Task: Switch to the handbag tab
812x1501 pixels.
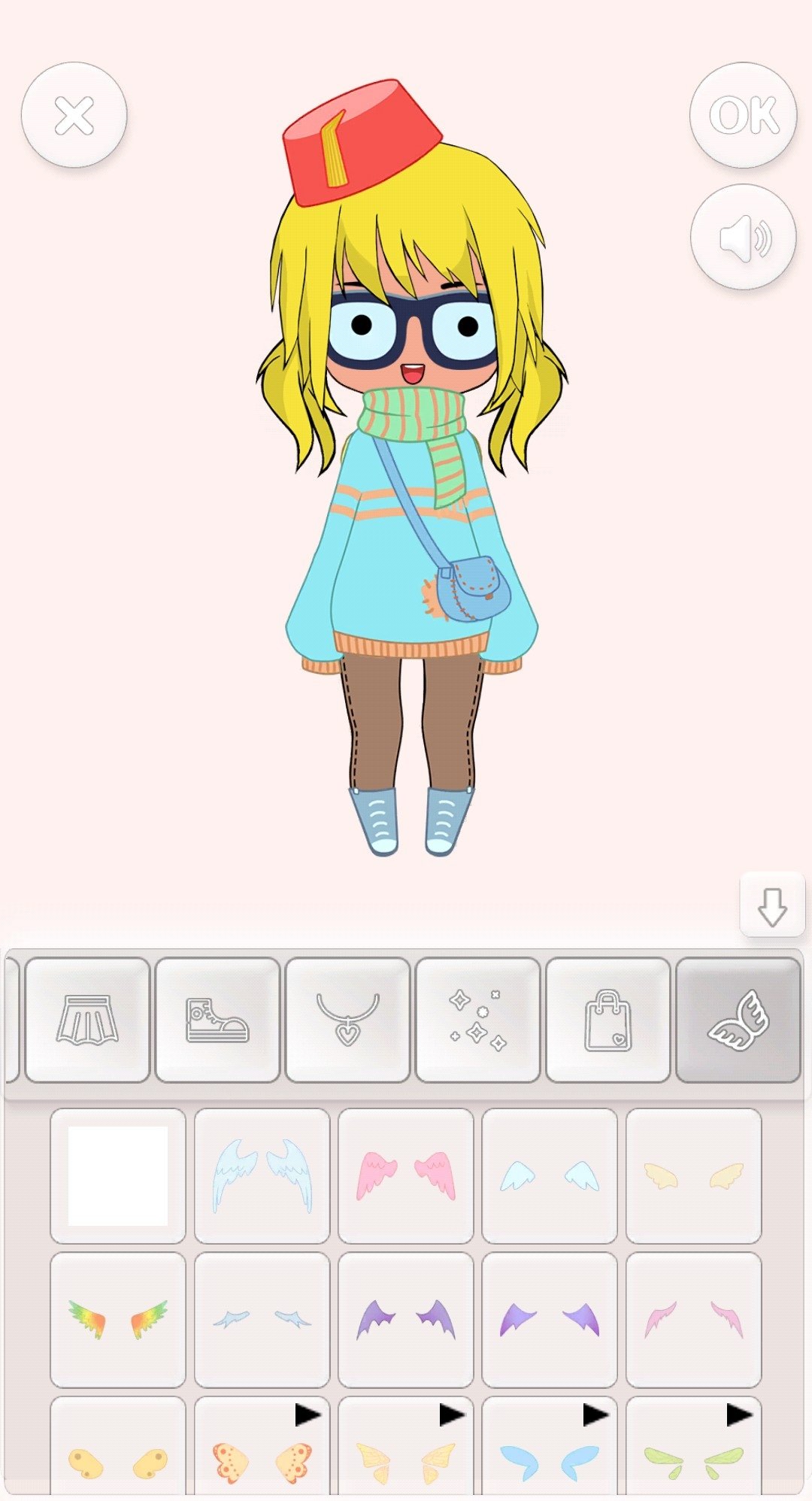Action: coord(607,1020)
